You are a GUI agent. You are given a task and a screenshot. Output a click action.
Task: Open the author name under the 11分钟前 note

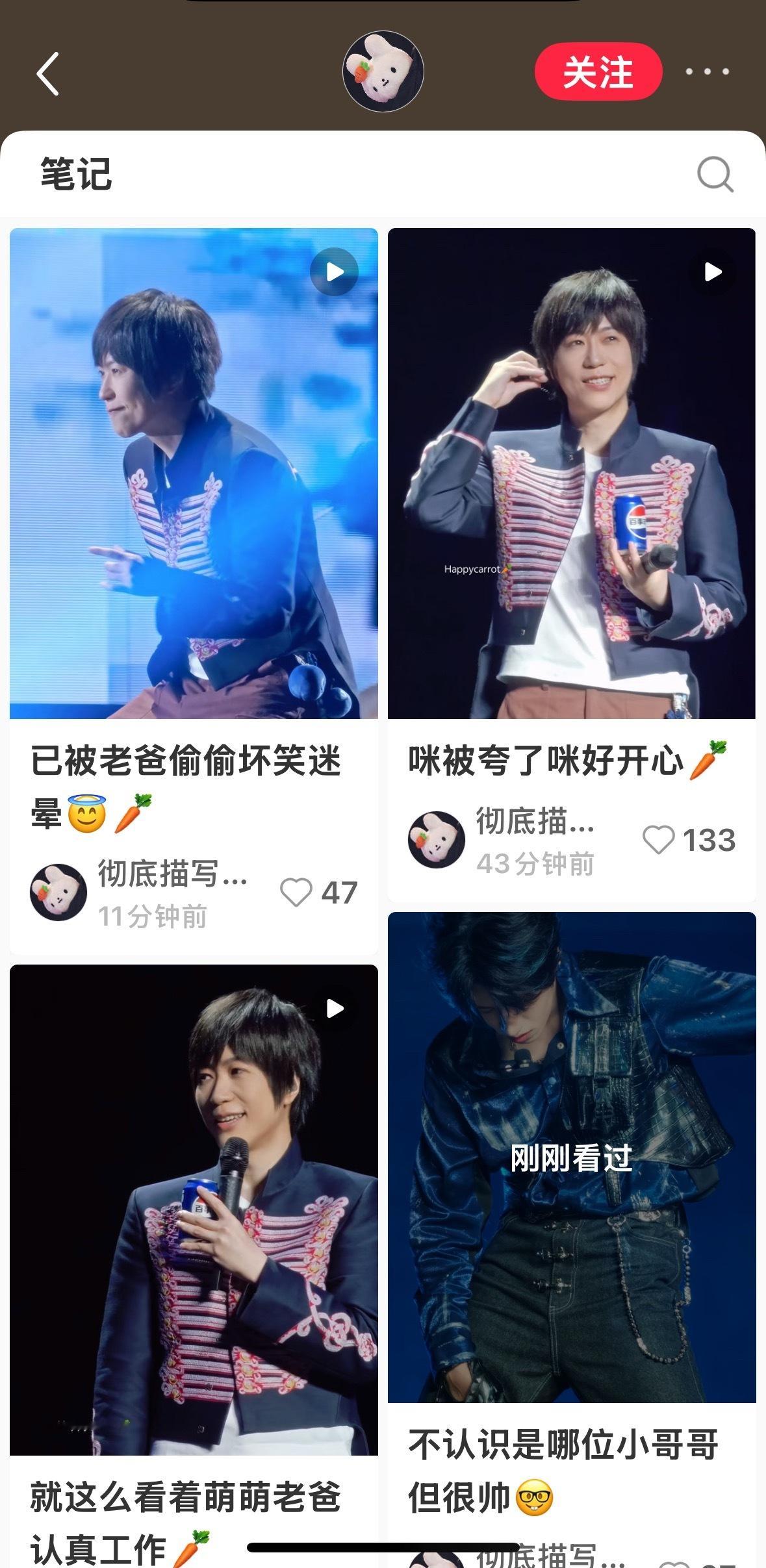172,873
